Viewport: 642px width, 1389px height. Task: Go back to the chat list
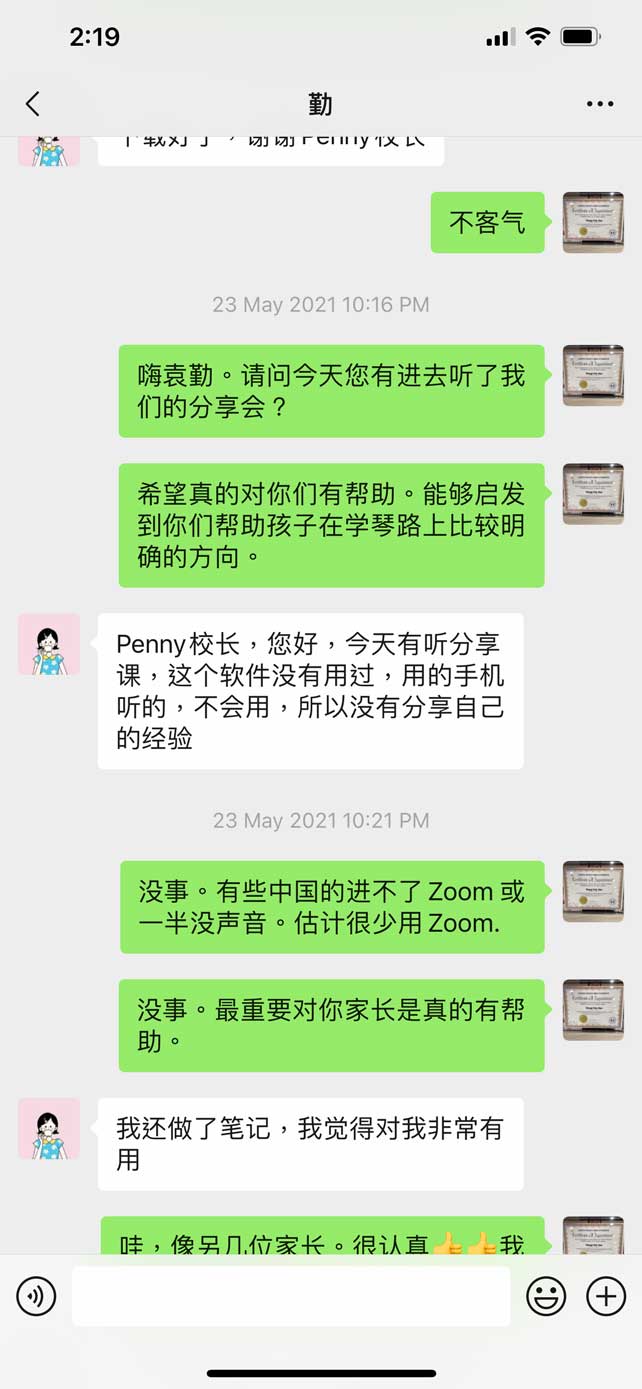pos(32,104)
